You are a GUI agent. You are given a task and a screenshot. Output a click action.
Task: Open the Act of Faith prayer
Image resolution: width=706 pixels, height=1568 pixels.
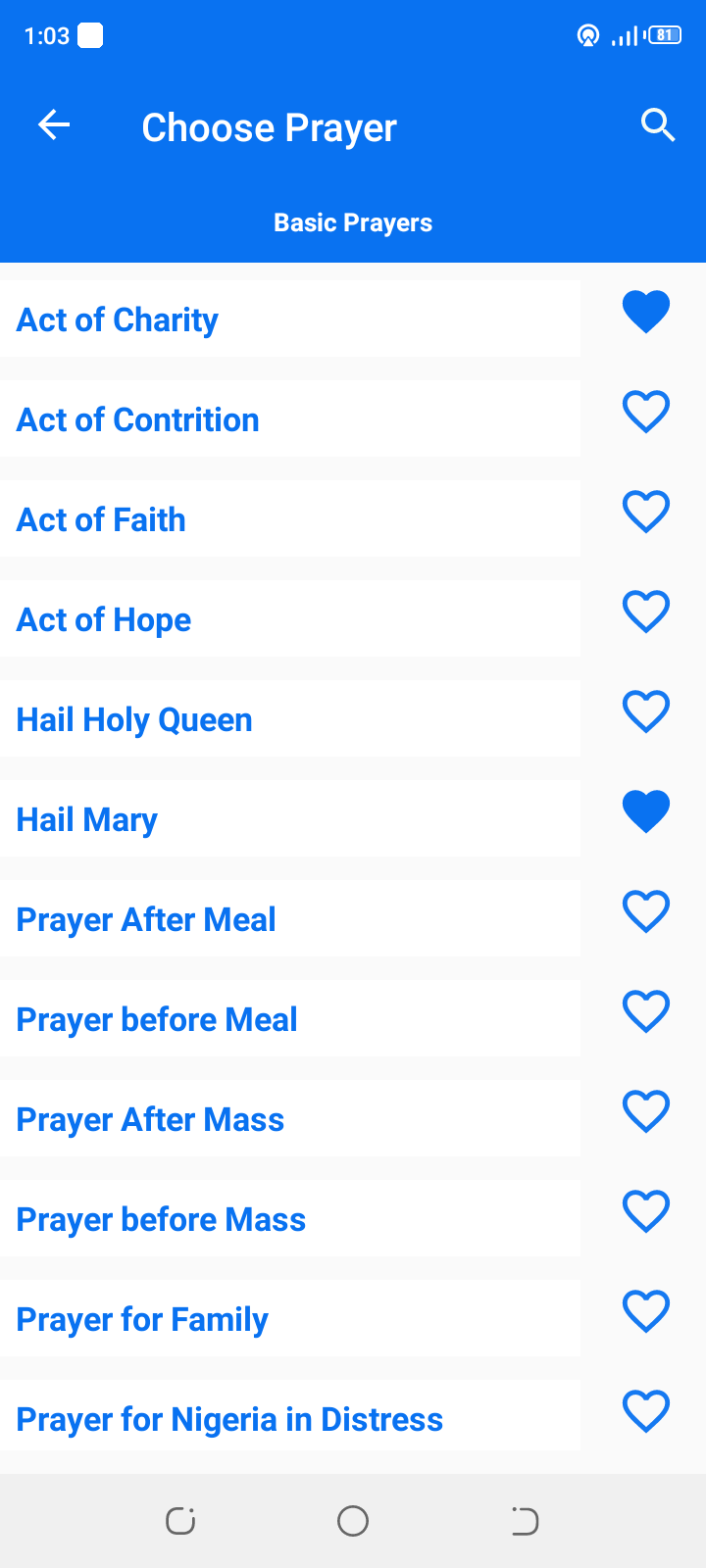pyautogui.click(x=101, y=519)
